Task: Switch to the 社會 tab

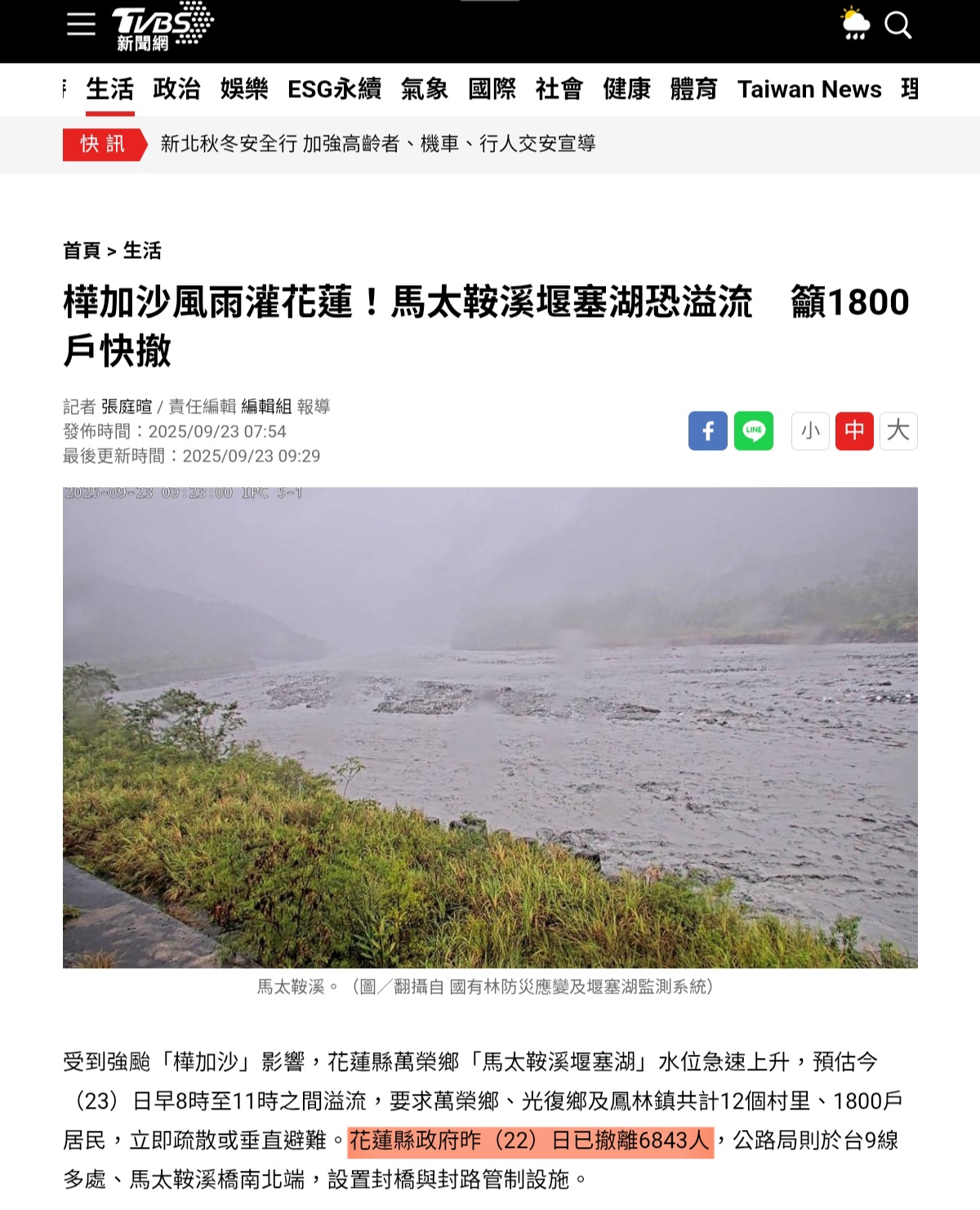Action: pos(559,89)
